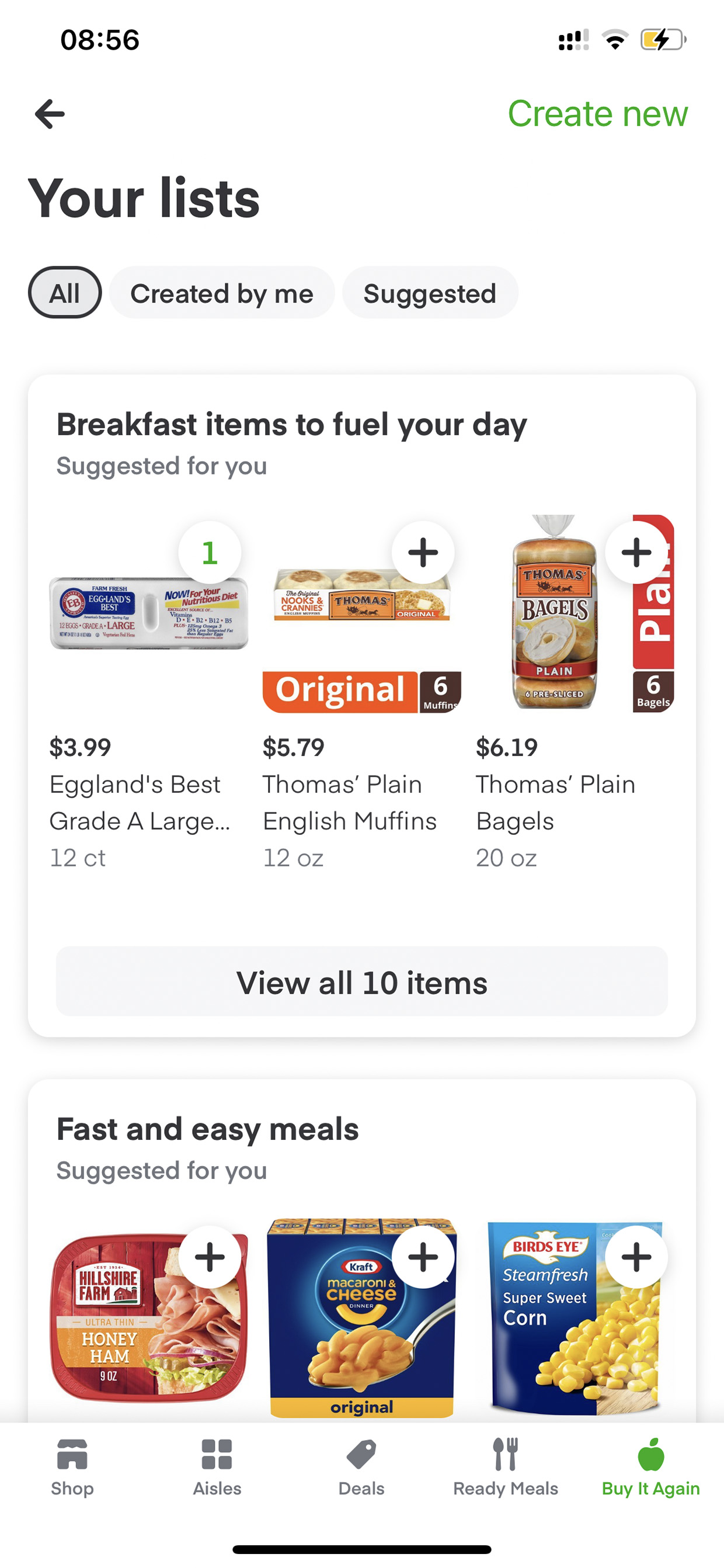
Task: Add Birds Eye Steamfresh Corn to cart
Action: click(x=636, y=1257)
